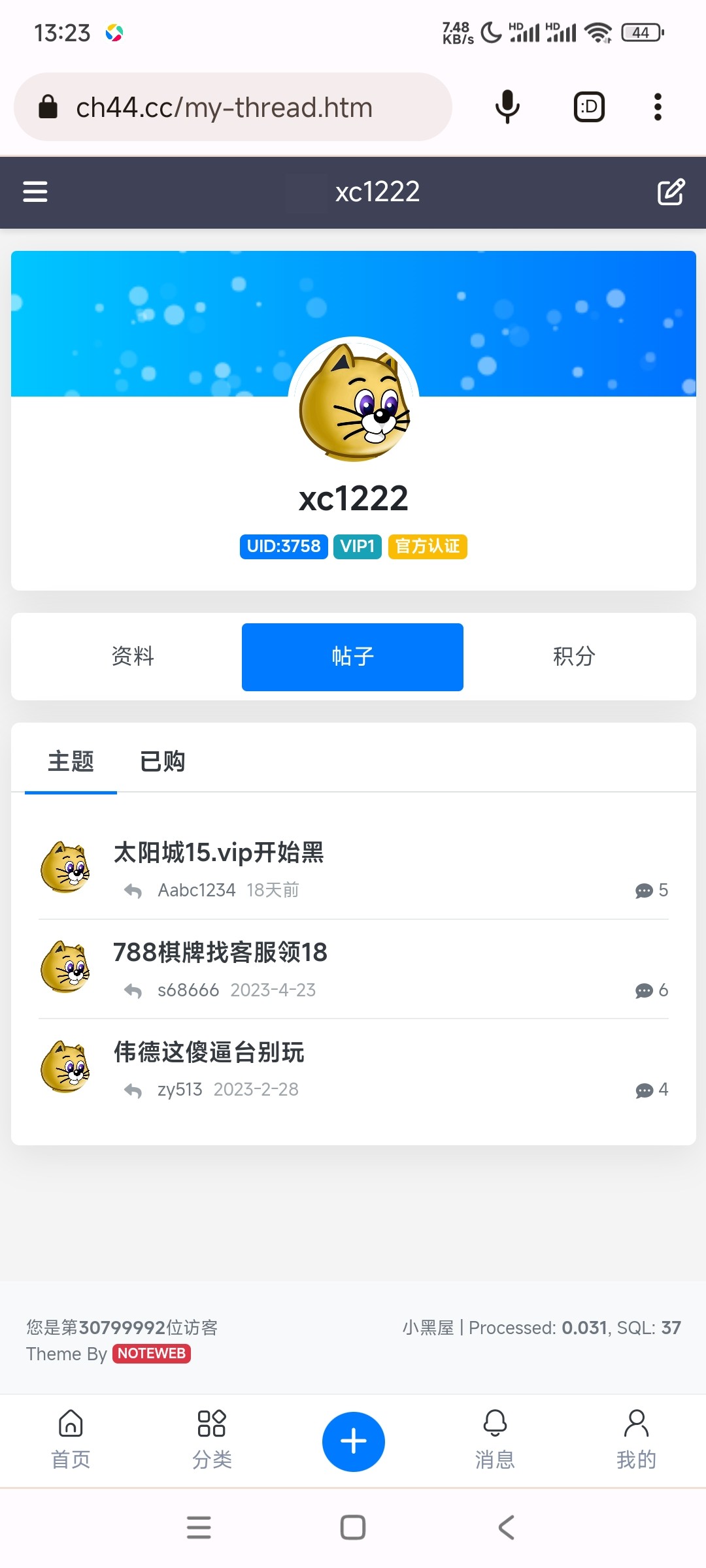Screen dimensions: 706x1568
Task: Switch to the 资料 tab
Action: (x=133, y=657)
